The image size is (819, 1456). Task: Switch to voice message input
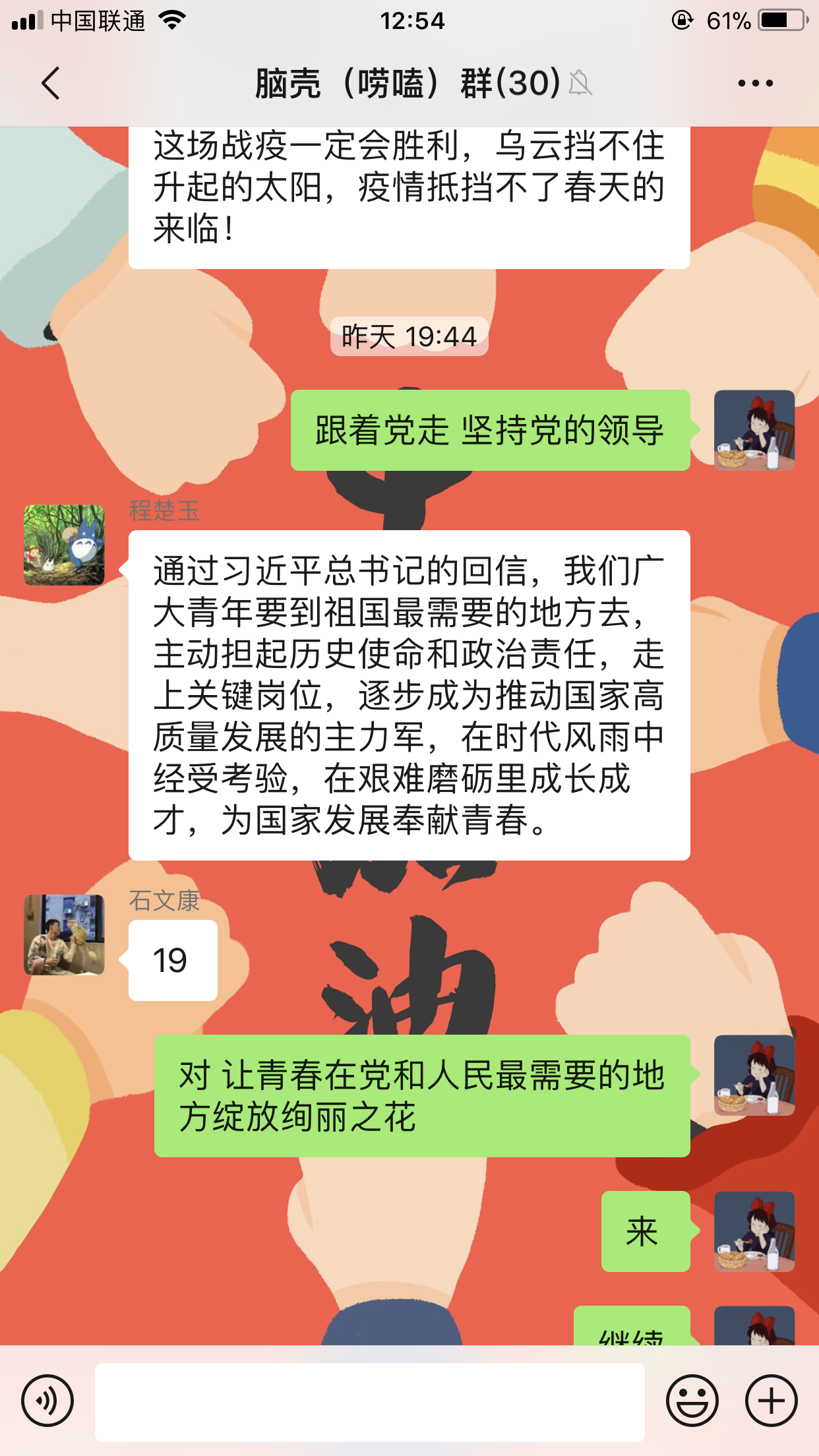coord(47,1401)
